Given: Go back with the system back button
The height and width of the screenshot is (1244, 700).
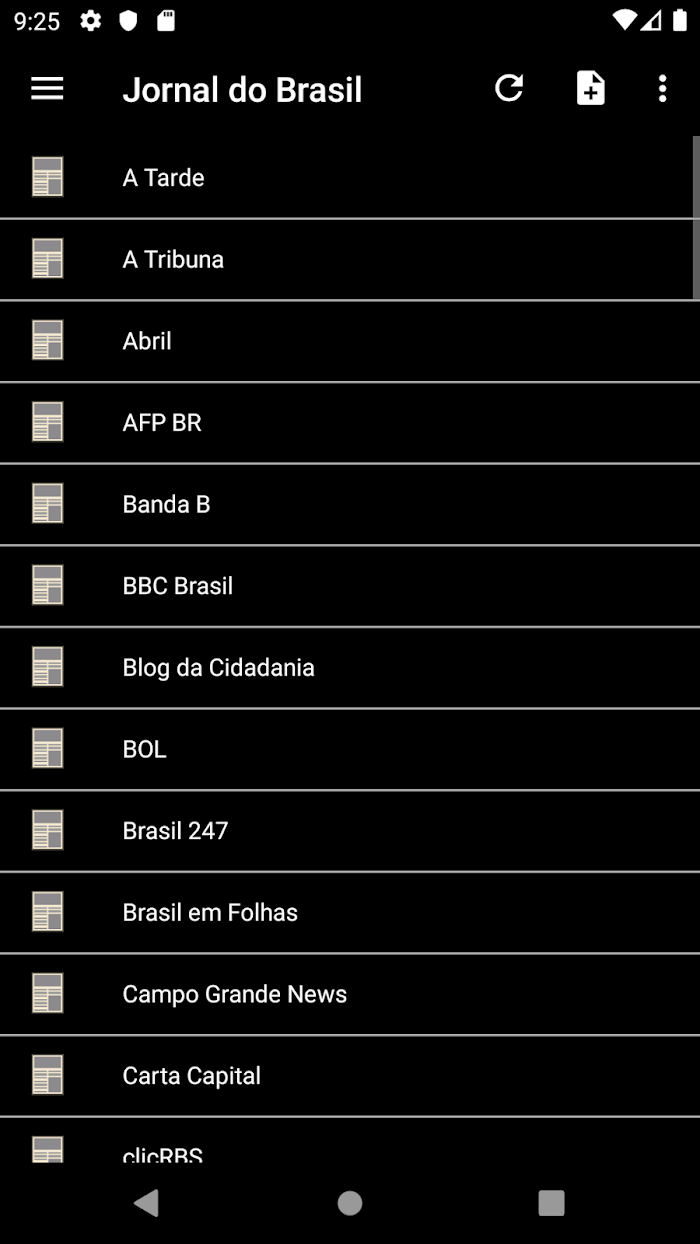Looking at the screenshot, I should tap(147, 1203).
